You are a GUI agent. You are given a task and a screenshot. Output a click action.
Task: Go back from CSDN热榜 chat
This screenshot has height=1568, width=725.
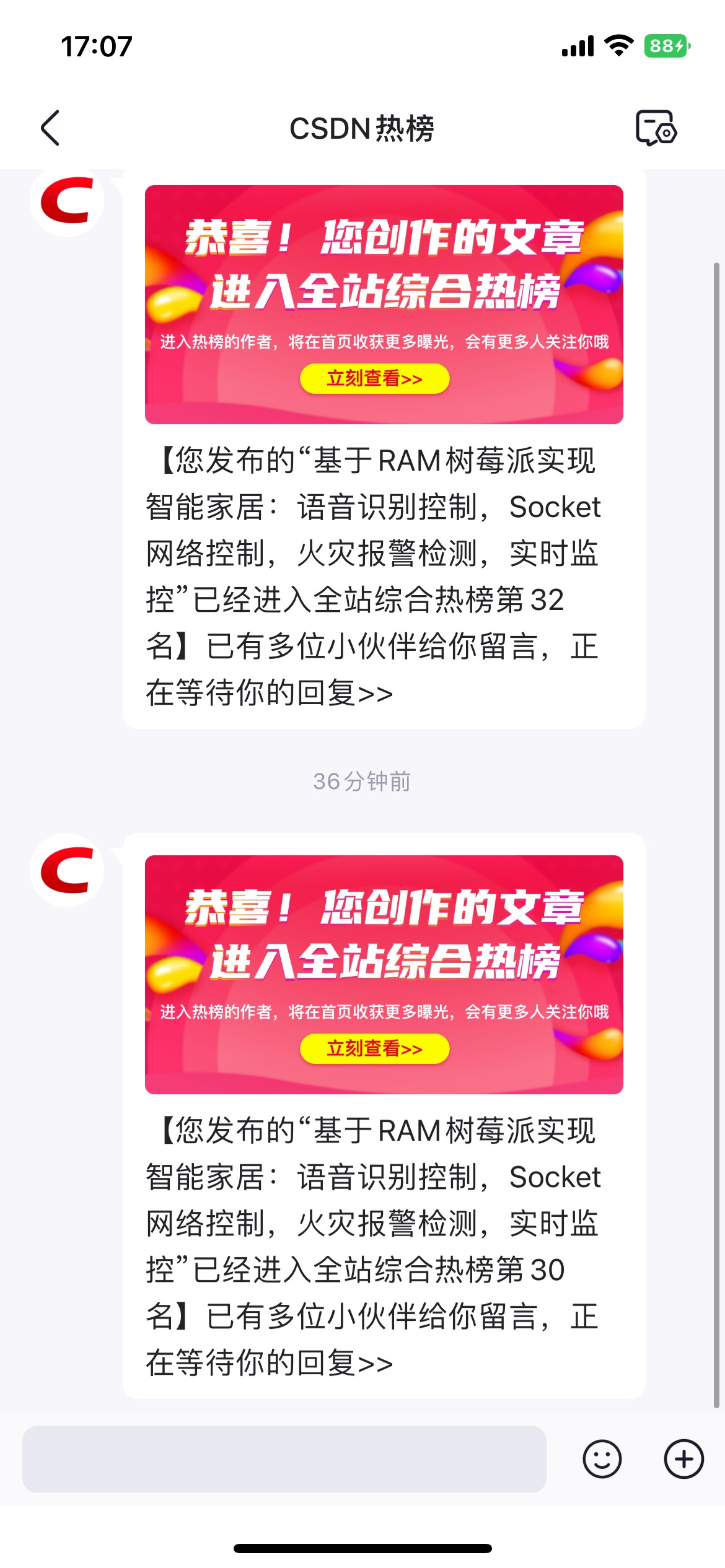pyautogui.click(x=51, y=128)
